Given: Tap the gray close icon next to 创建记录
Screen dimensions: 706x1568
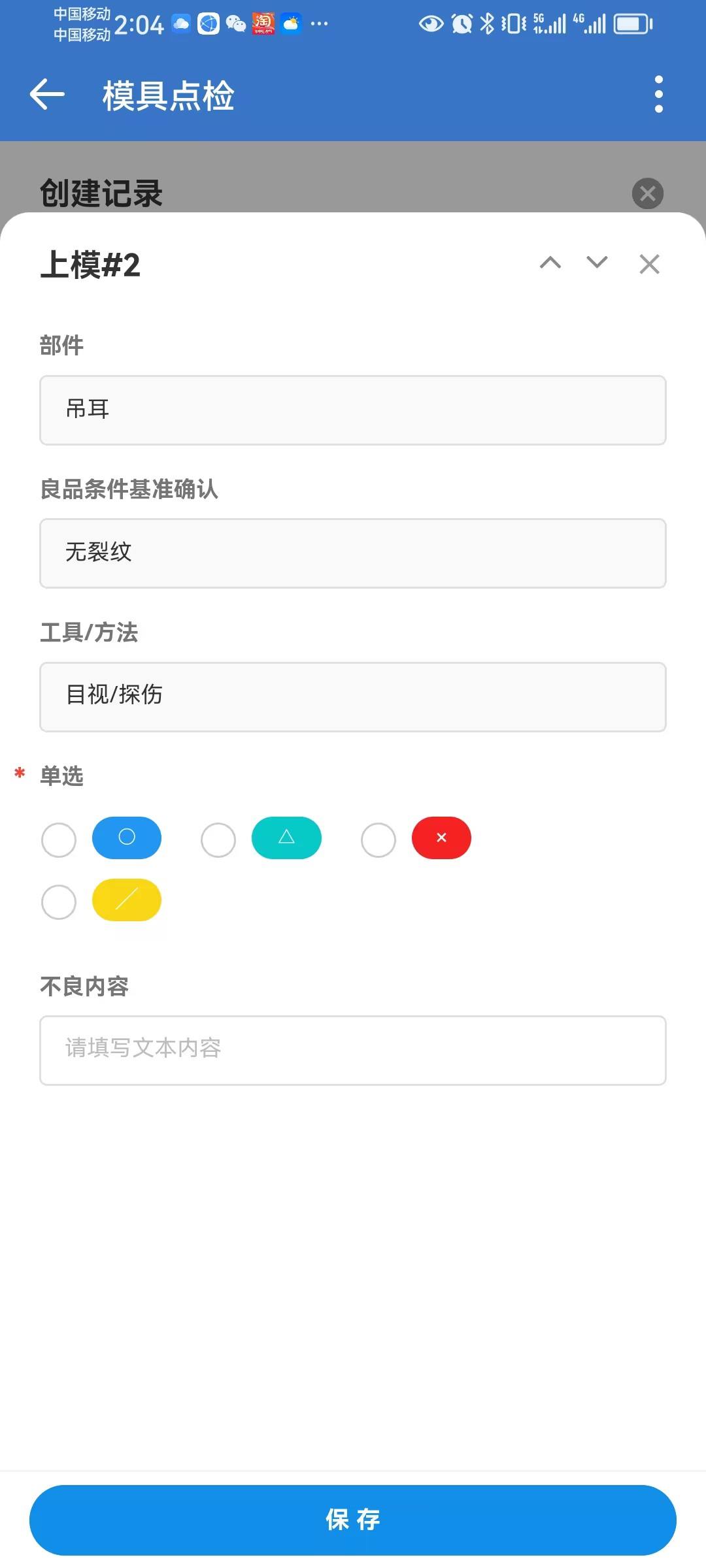Looking at the screenshot, I should [648, 193].
